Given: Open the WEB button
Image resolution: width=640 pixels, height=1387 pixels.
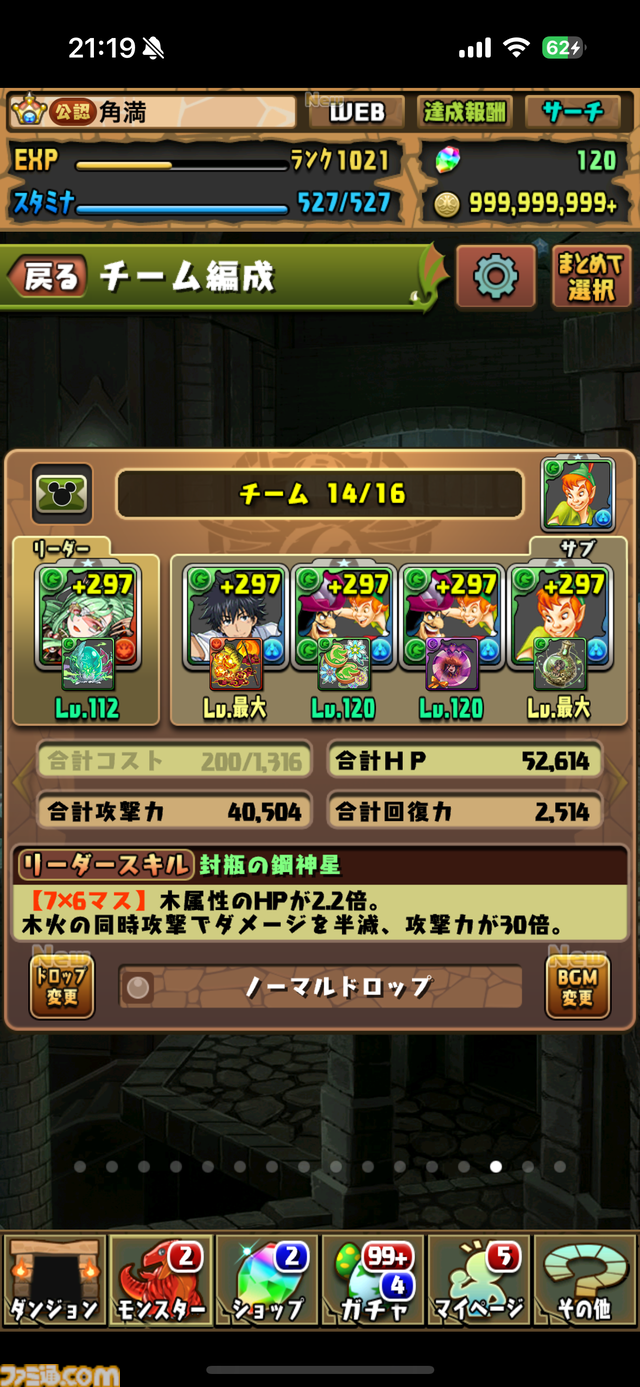Looking at the screenshot, I should click(x=356, y=112).
